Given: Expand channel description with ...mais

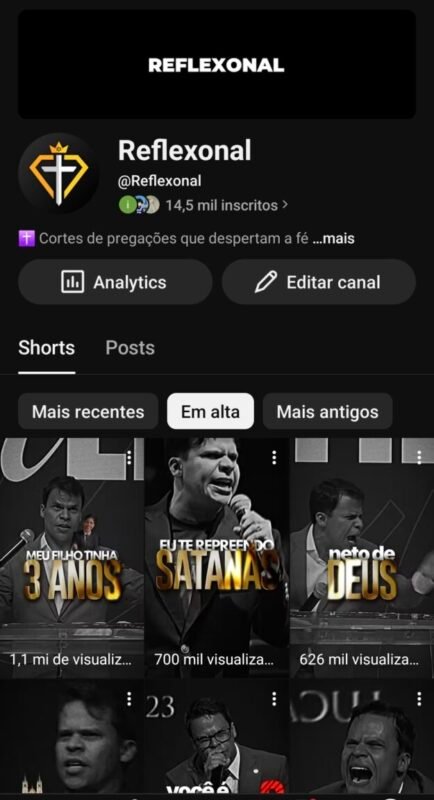Looking at the screenshot, I should tap(333, 238).
